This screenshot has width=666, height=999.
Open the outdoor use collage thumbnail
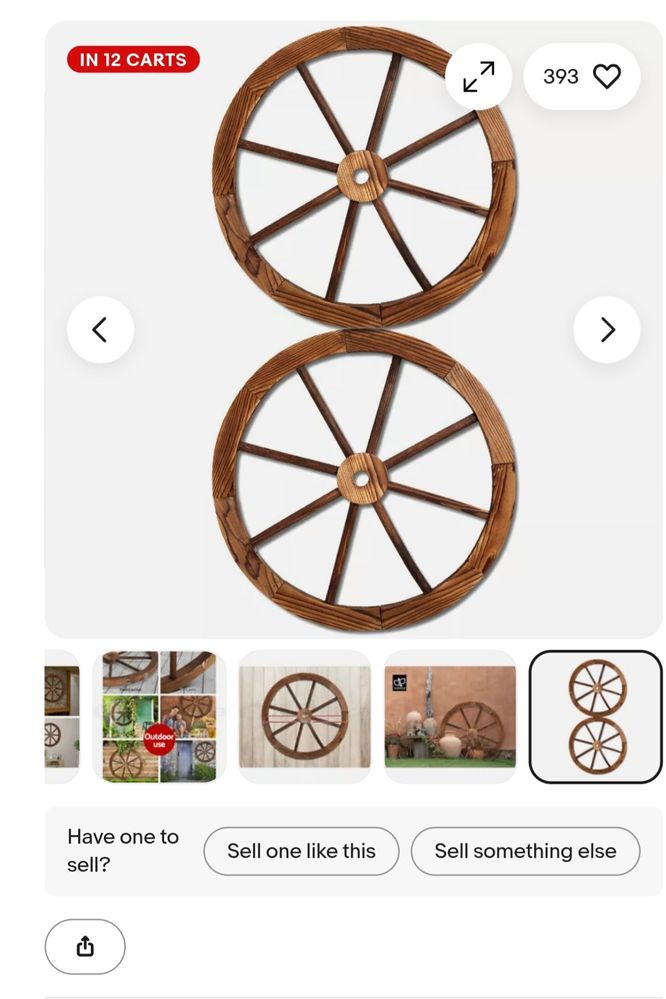tap(159, 717)
